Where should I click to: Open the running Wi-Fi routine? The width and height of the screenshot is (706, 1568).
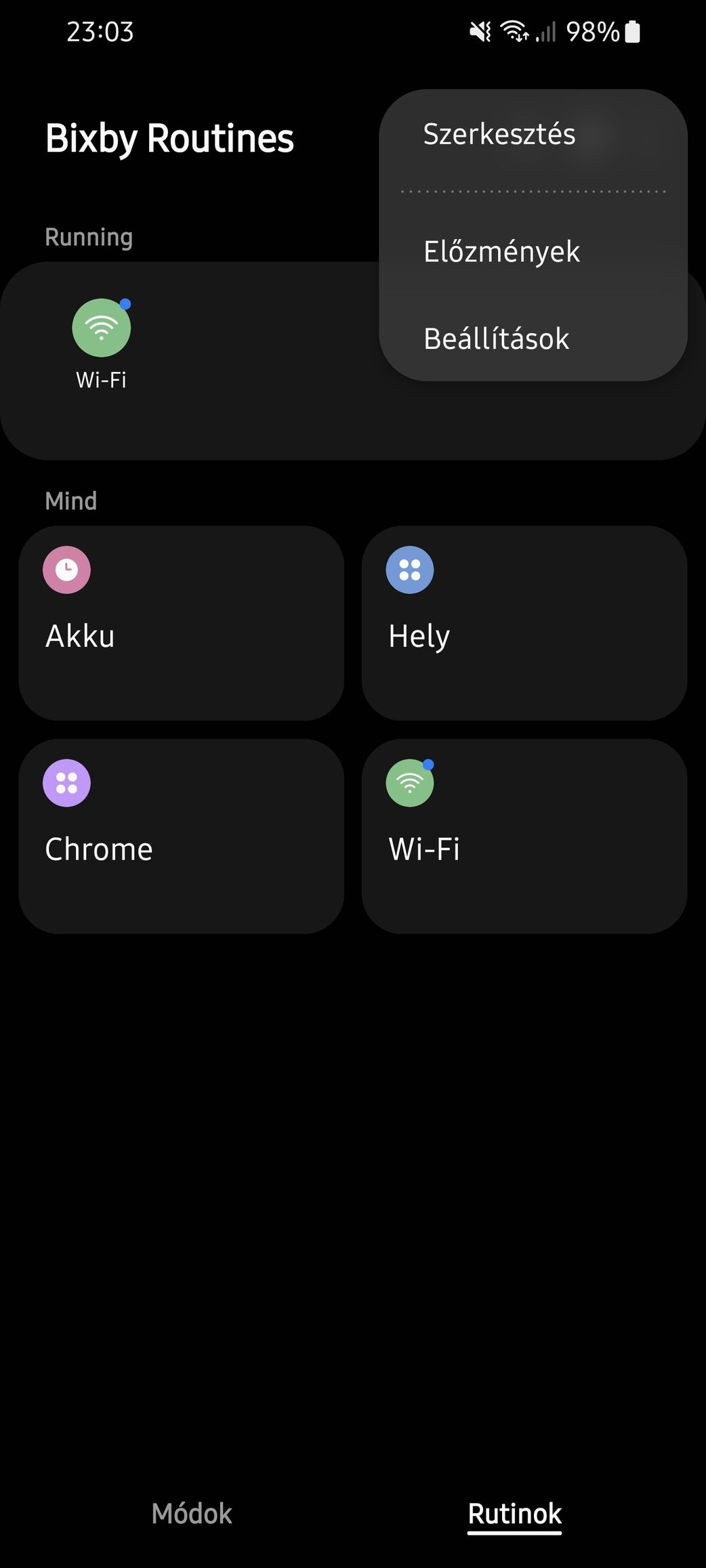[x=102, y=343]
